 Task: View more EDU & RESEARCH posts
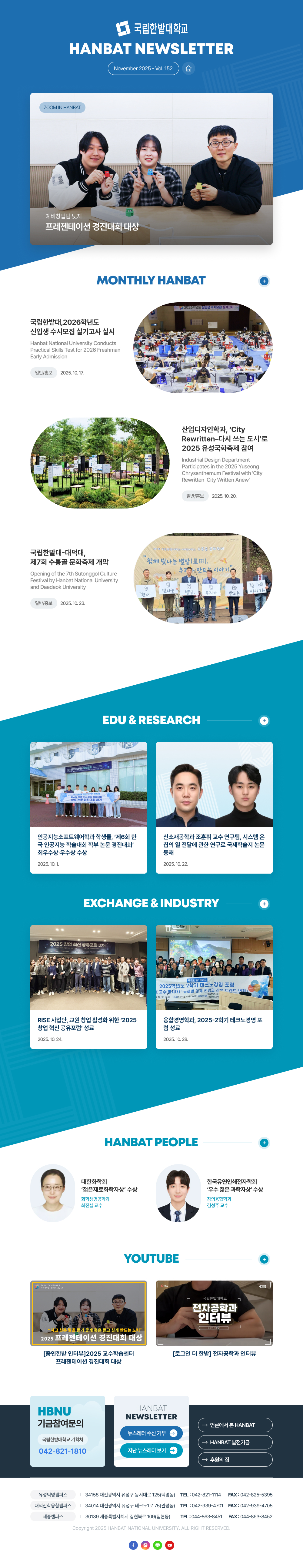tap(264, 721)
